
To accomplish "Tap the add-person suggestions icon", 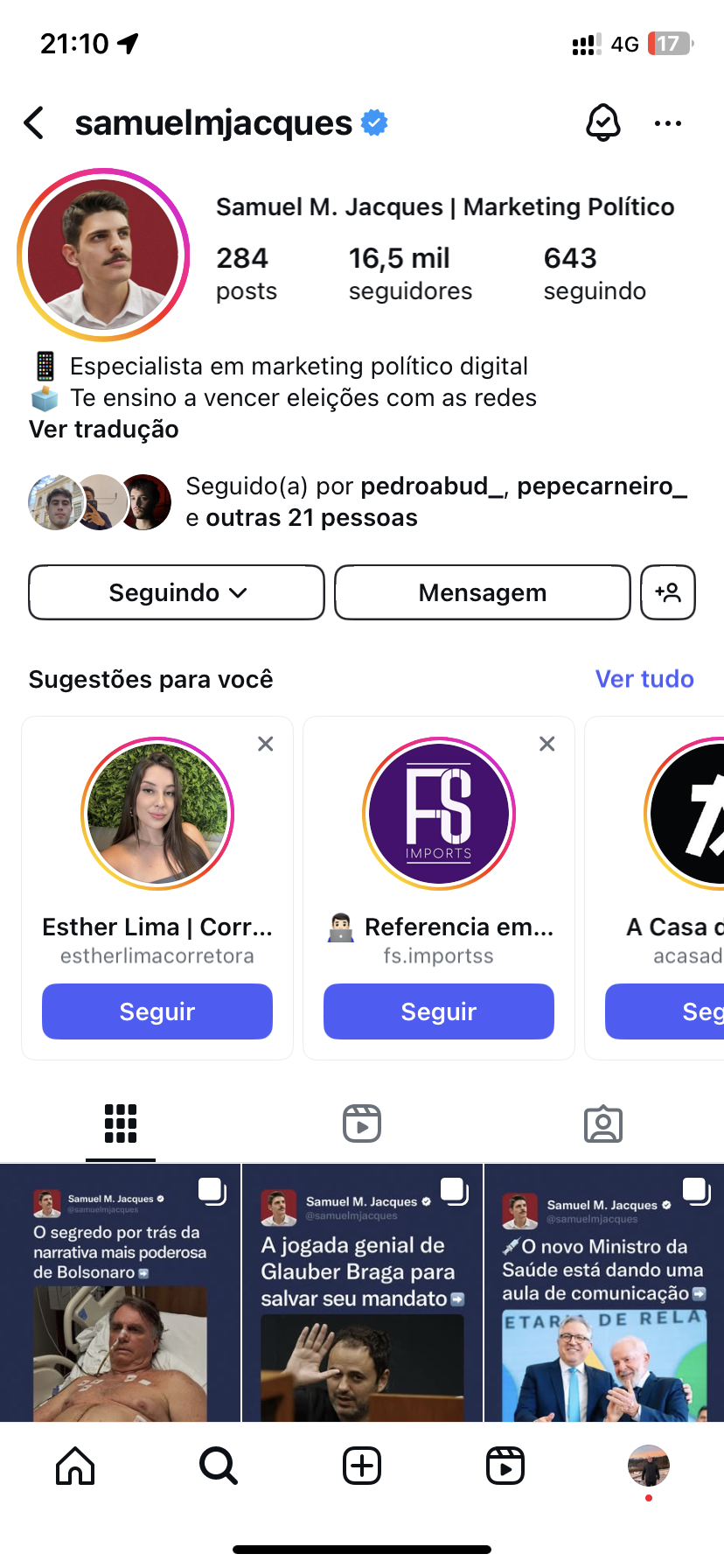I will click(668, 592).
